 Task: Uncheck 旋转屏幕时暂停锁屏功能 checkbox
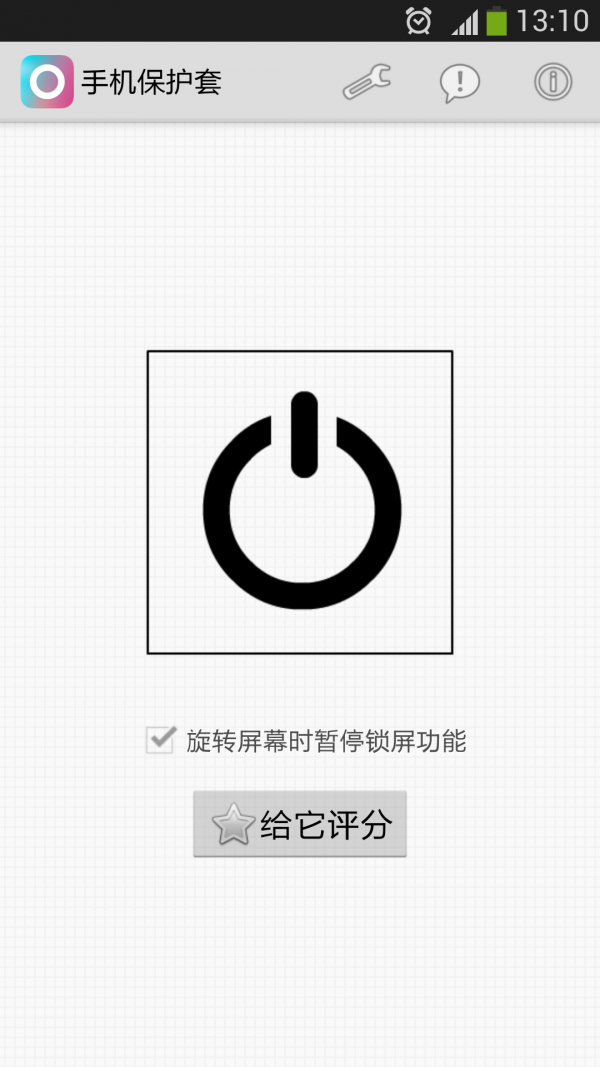(161, 740)
